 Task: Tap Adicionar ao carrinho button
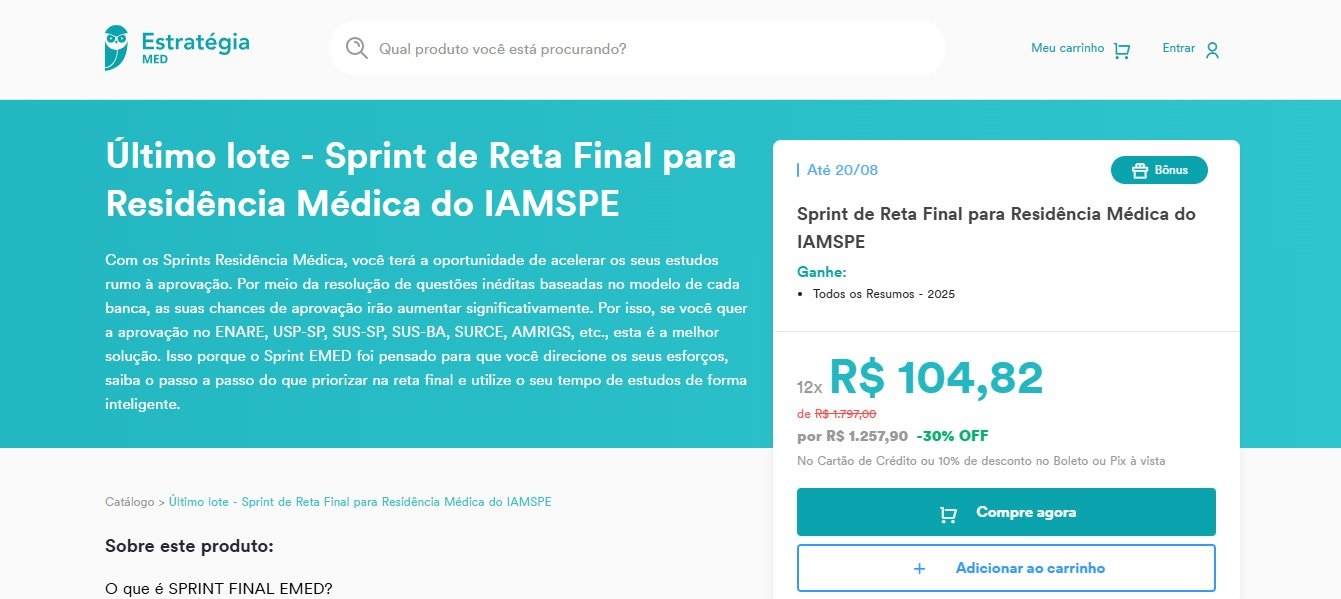tap(1006, 568)
